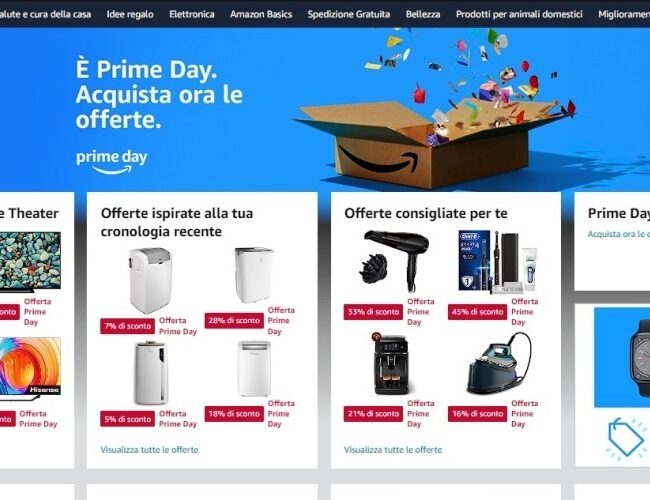Go to the Elettronica section

coord(191,14)
